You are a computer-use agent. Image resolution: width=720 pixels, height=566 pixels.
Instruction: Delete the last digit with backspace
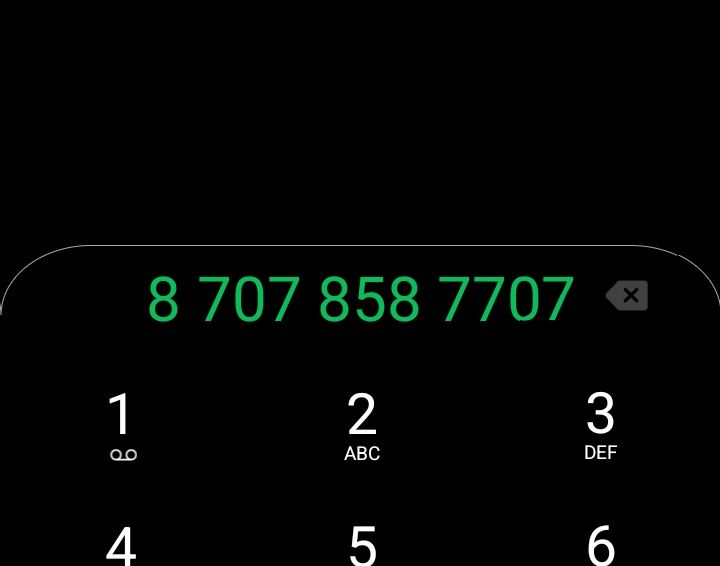[x=628, y=296]
